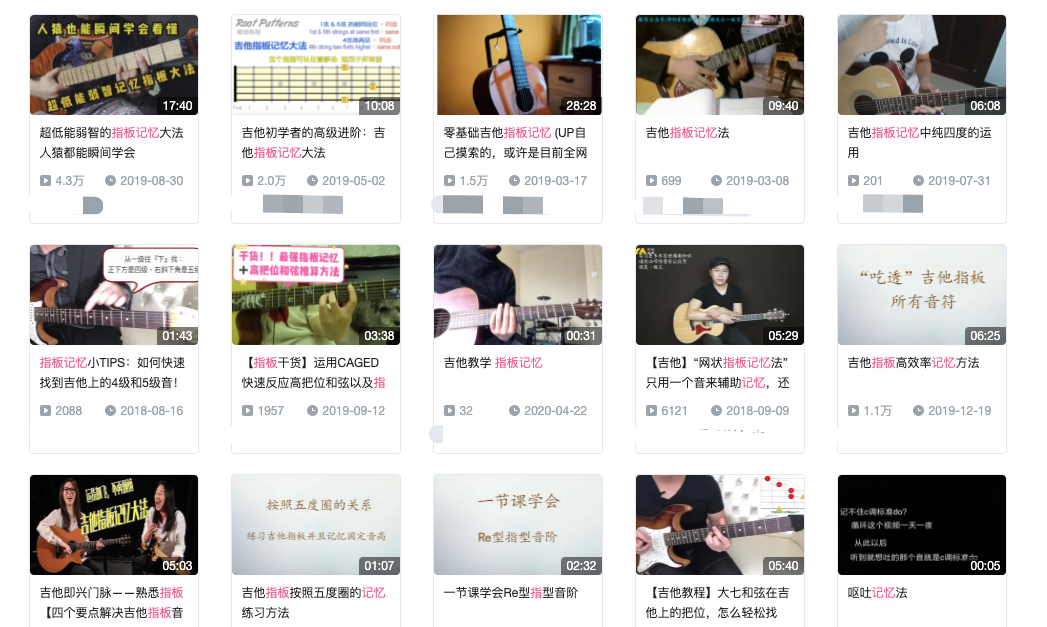The width and height of the screenshot is (1047, 627).
Task: Open the 00:05 video 呕吐记忆法
Action: pos(922,525)
